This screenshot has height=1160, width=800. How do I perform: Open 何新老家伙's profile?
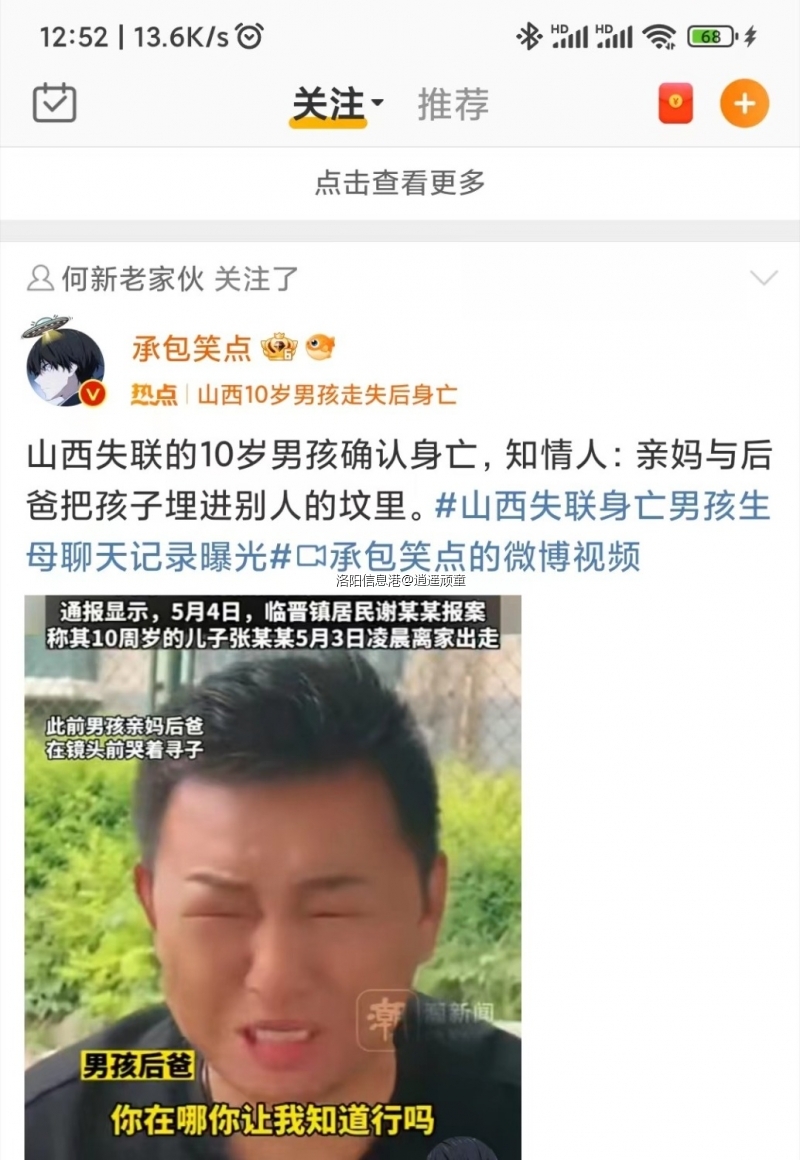pyautogui.click(x=131, y=279)
